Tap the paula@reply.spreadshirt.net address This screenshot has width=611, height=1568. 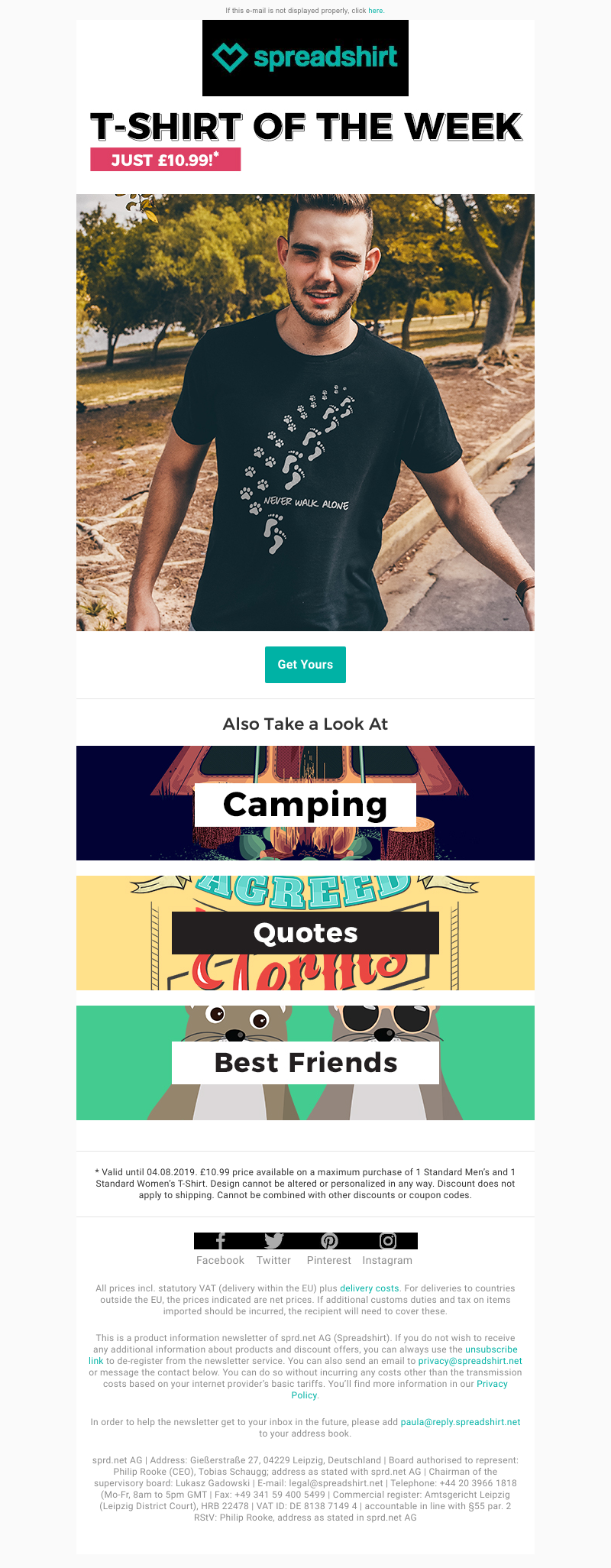[x=461, y=1422]
